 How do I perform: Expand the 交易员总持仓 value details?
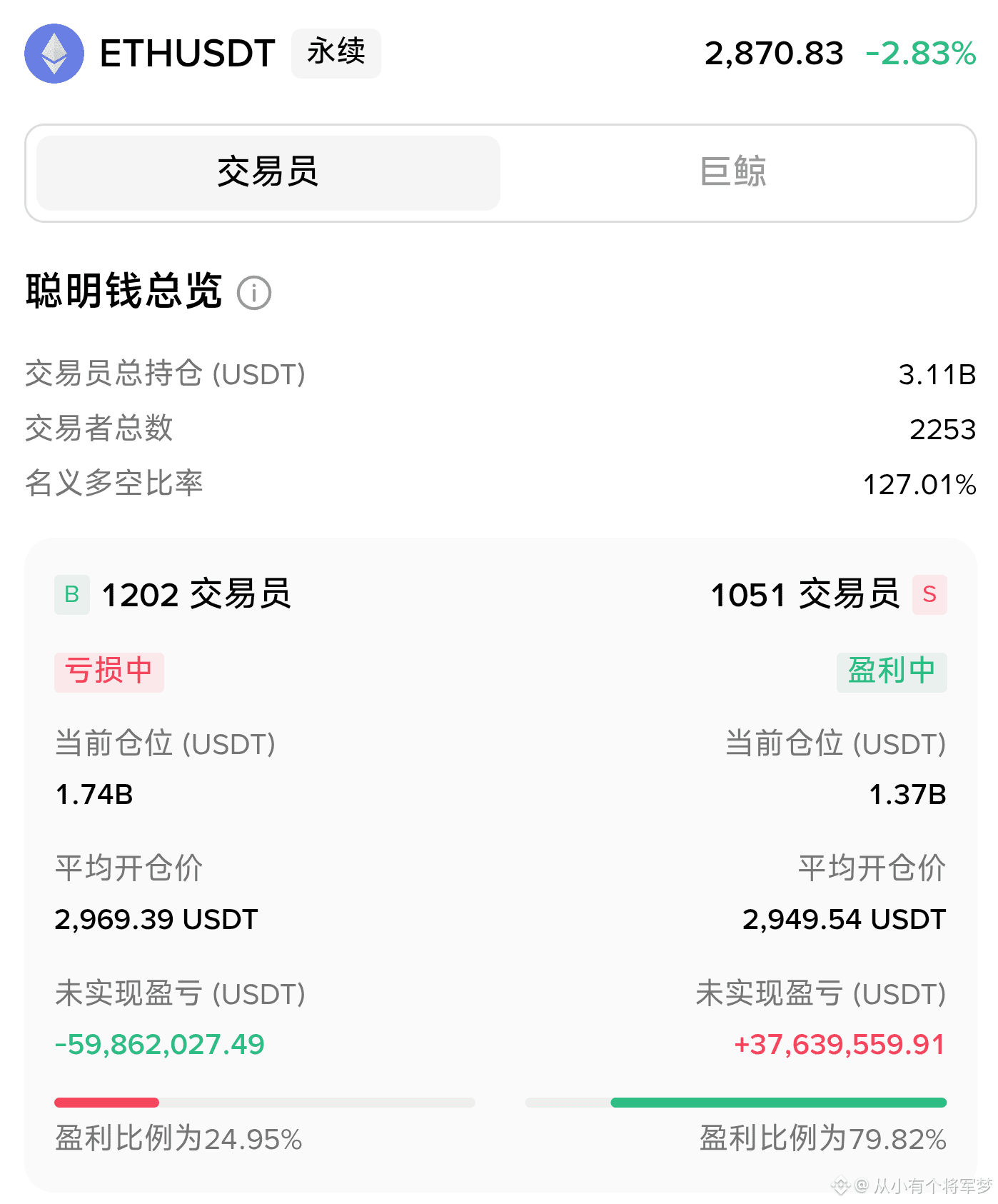tap(500, 373)
